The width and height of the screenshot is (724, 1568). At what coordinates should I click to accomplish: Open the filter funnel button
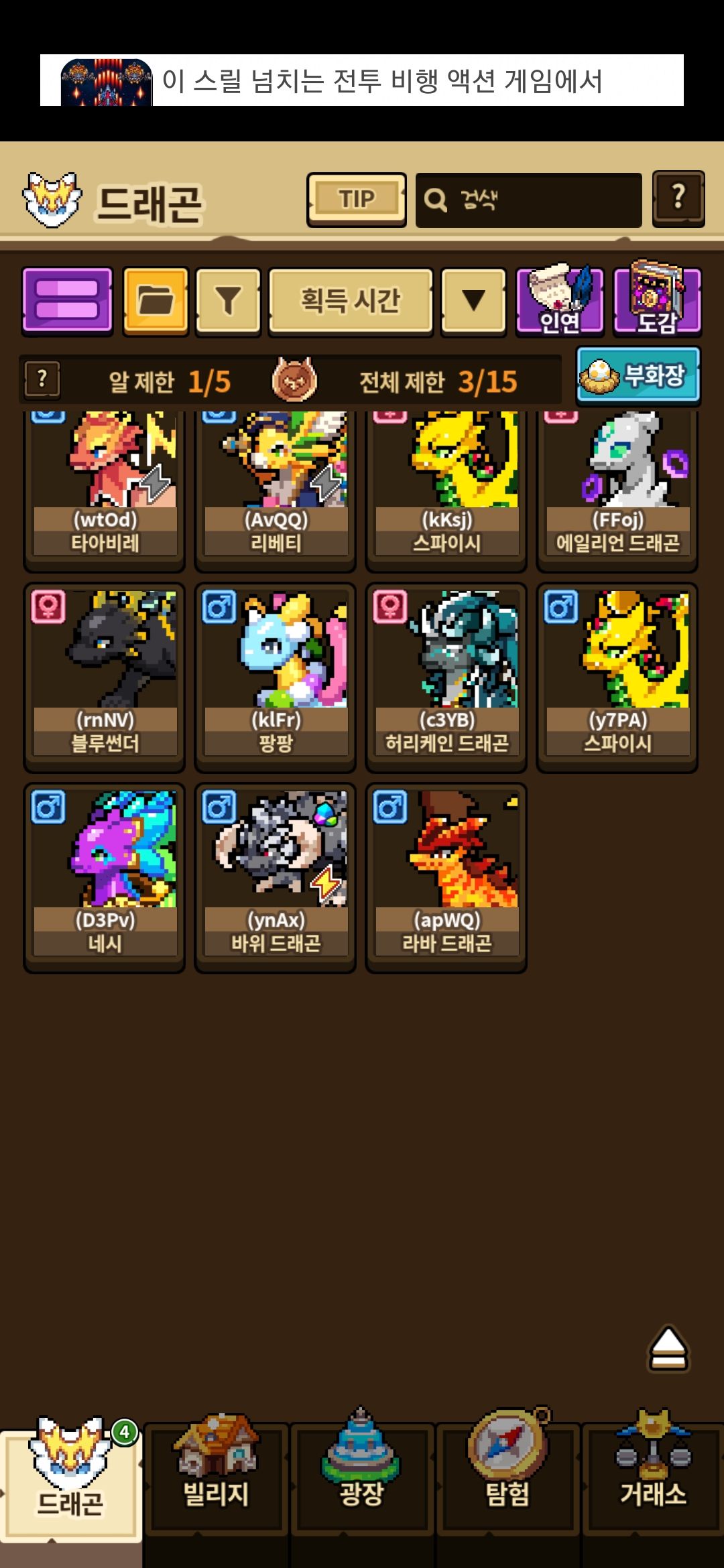pos(228,300)
